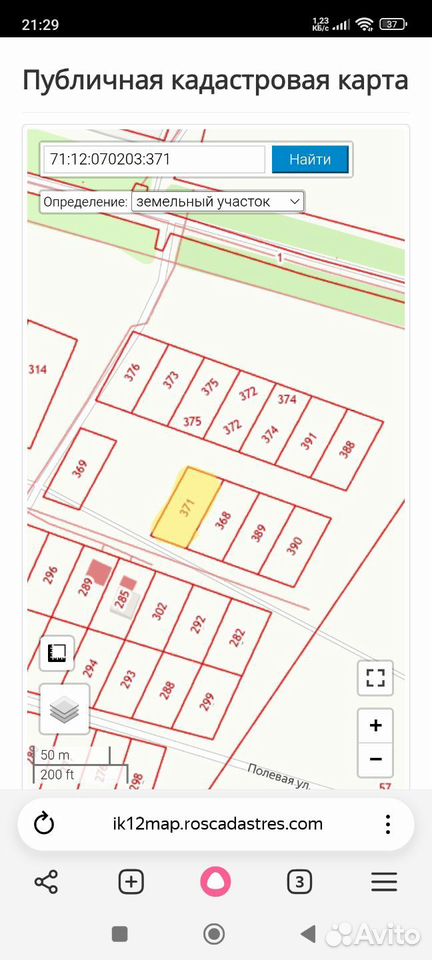
Task: Toggle fullscreen map view
Action: point(375,678)
